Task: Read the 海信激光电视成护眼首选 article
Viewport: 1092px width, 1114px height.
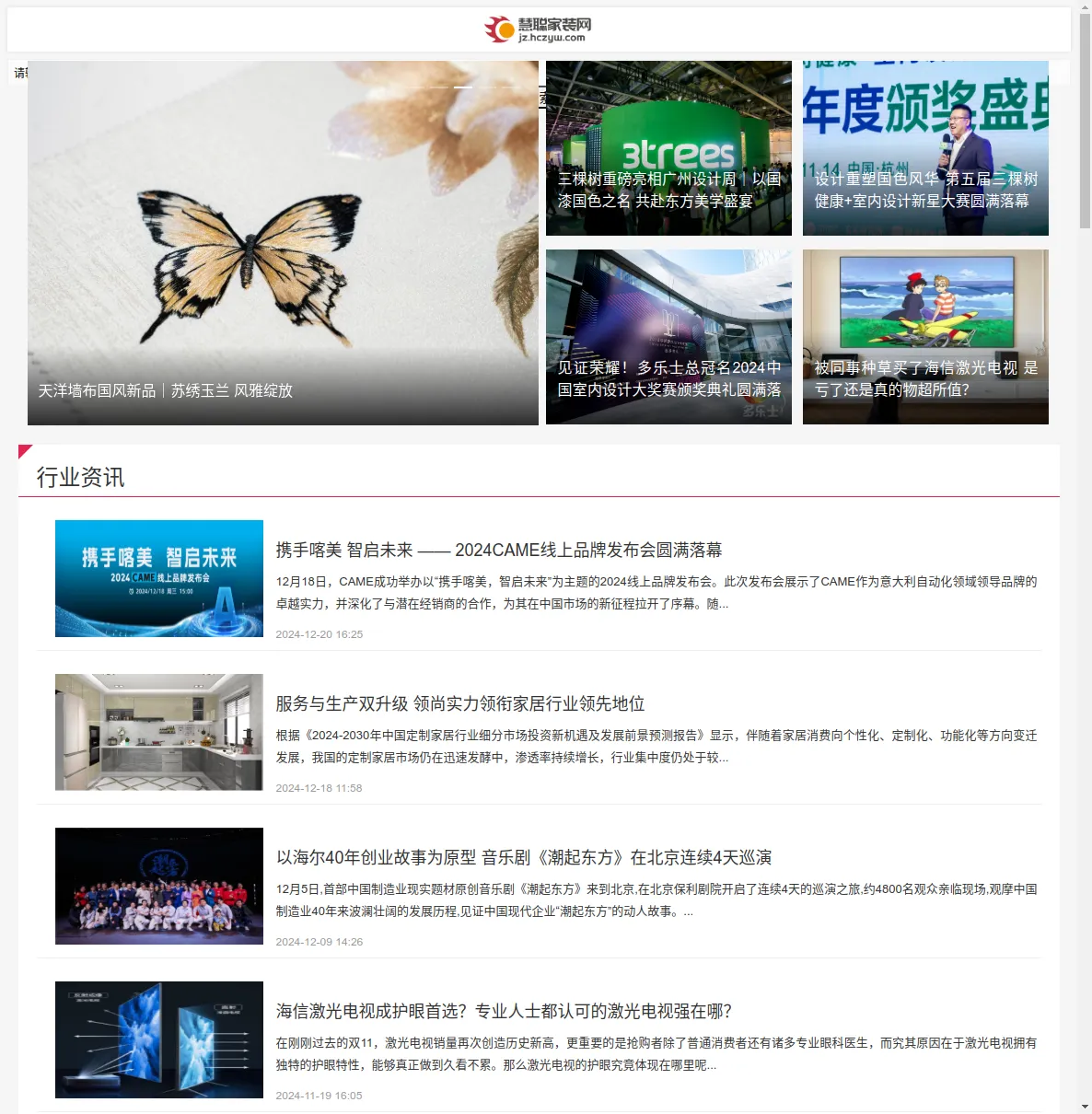Action: click(504, 1011)
